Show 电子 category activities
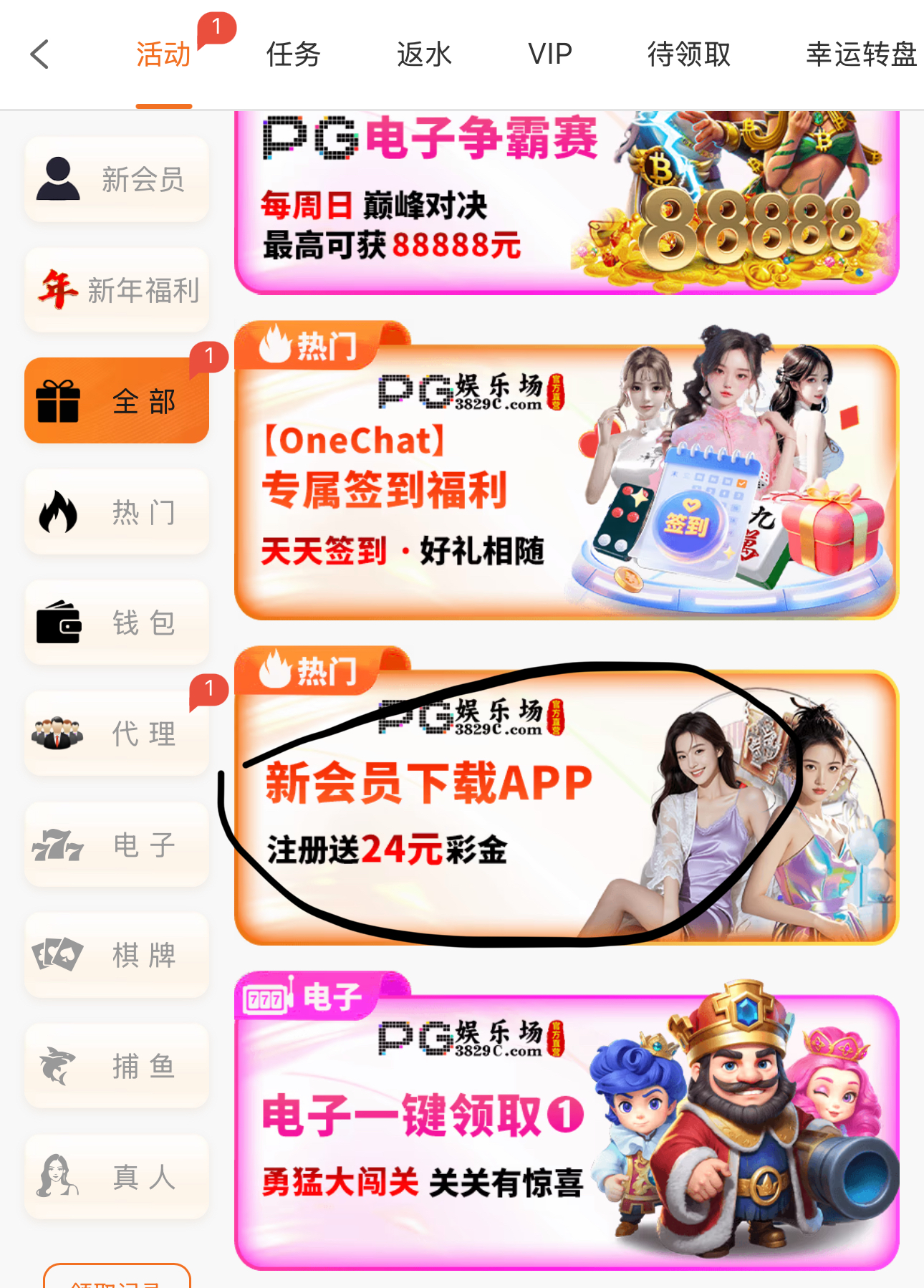This screenshot has width=924, height=1288. coord(117,845)
